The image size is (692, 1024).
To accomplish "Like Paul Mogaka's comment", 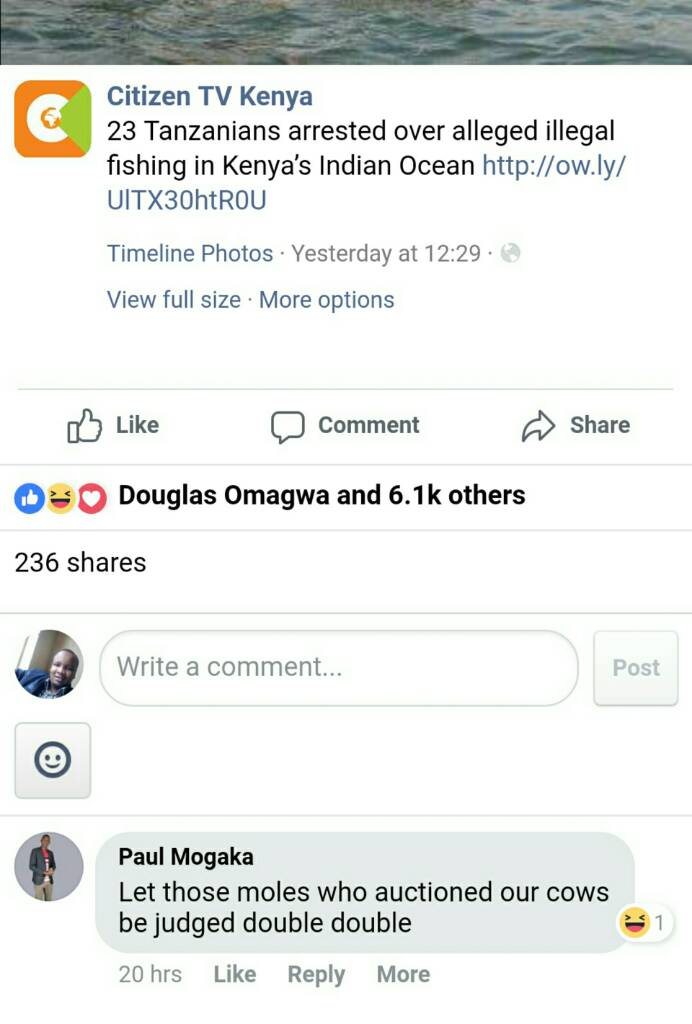I will pos(234,974).
